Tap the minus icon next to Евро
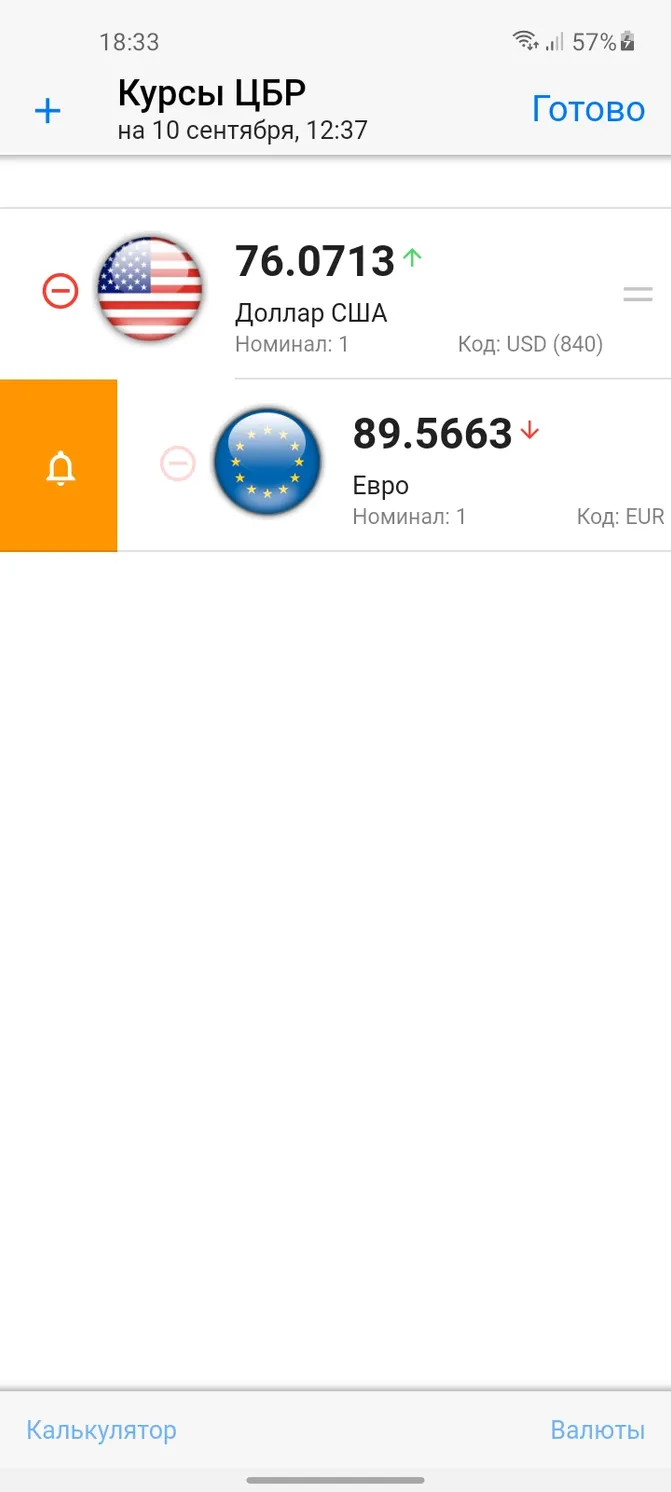Screen dimensions: 671x1492 [x=178, y=463]
